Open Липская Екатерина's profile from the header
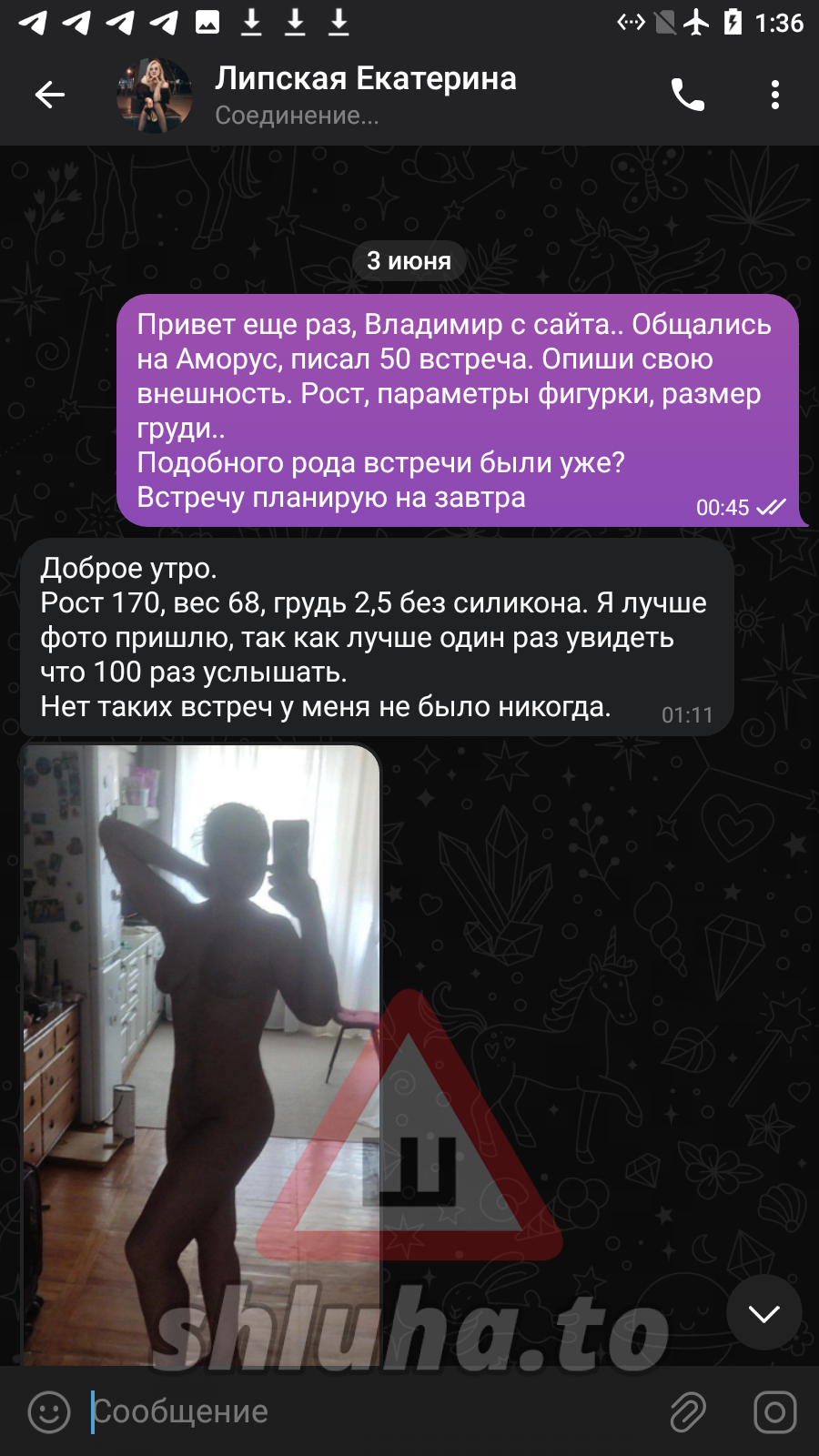 (364, 95)
